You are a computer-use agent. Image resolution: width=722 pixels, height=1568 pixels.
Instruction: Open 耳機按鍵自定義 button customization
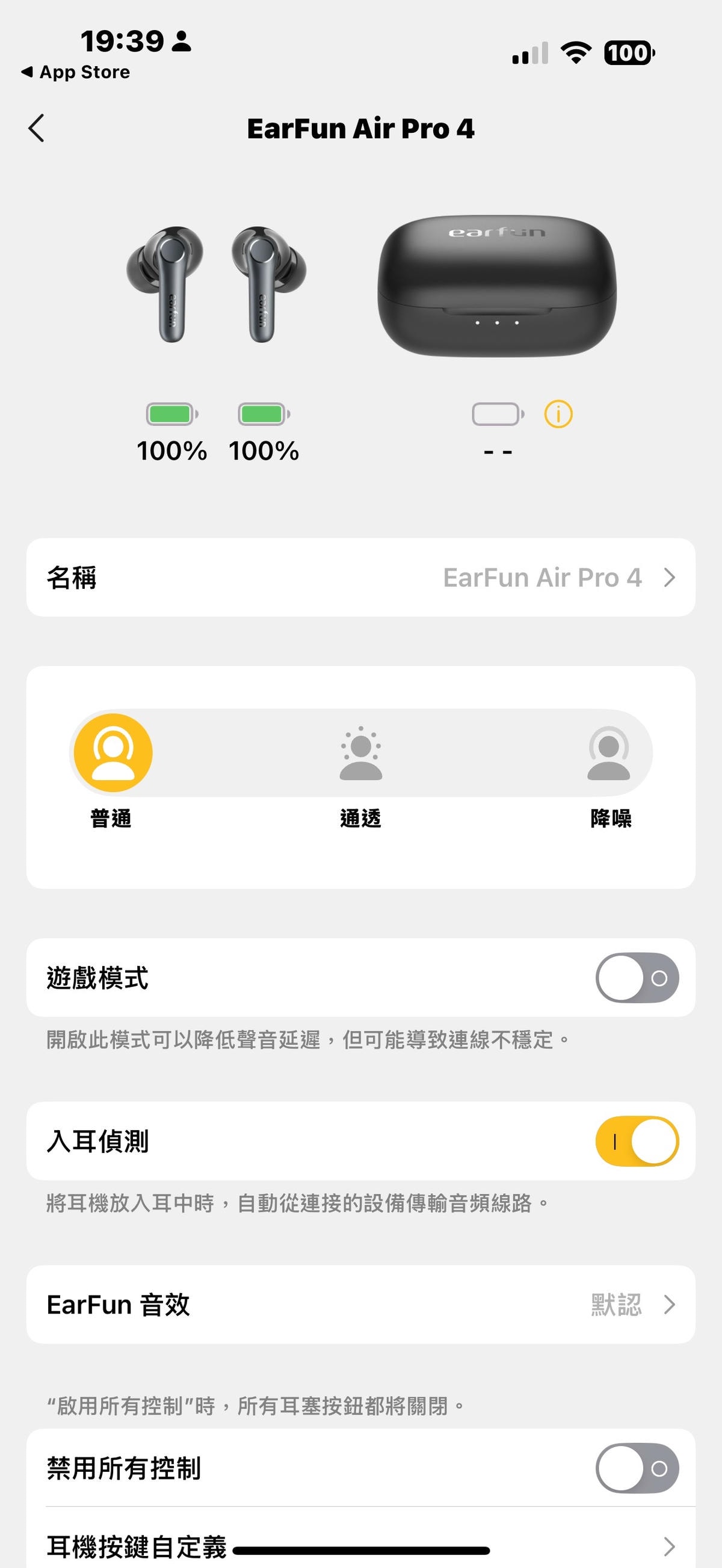[360, 1546]
